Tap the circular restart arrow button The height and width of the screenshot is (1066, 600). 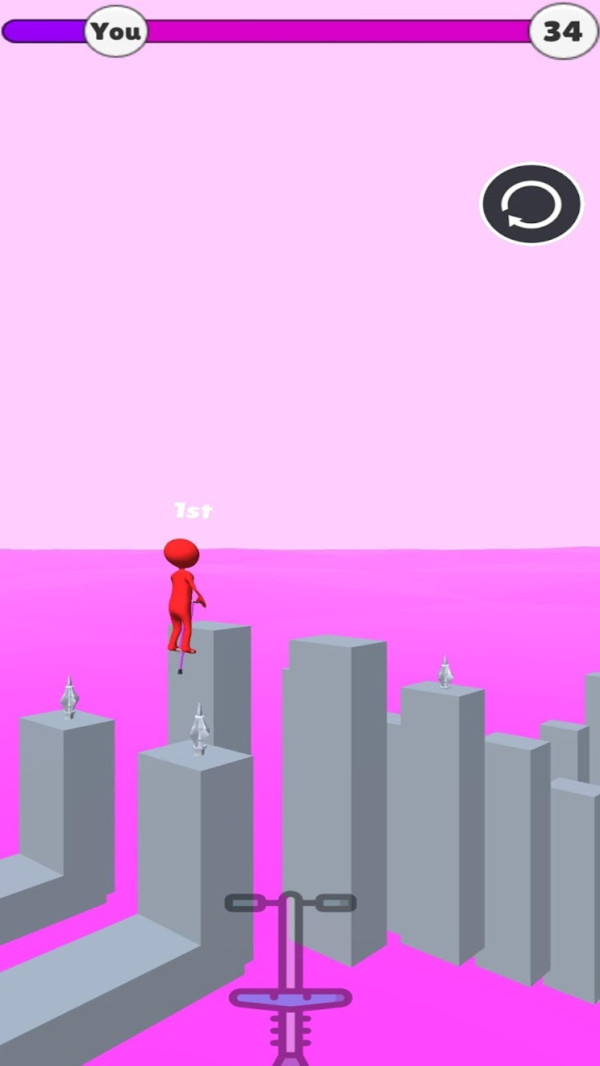531,204
